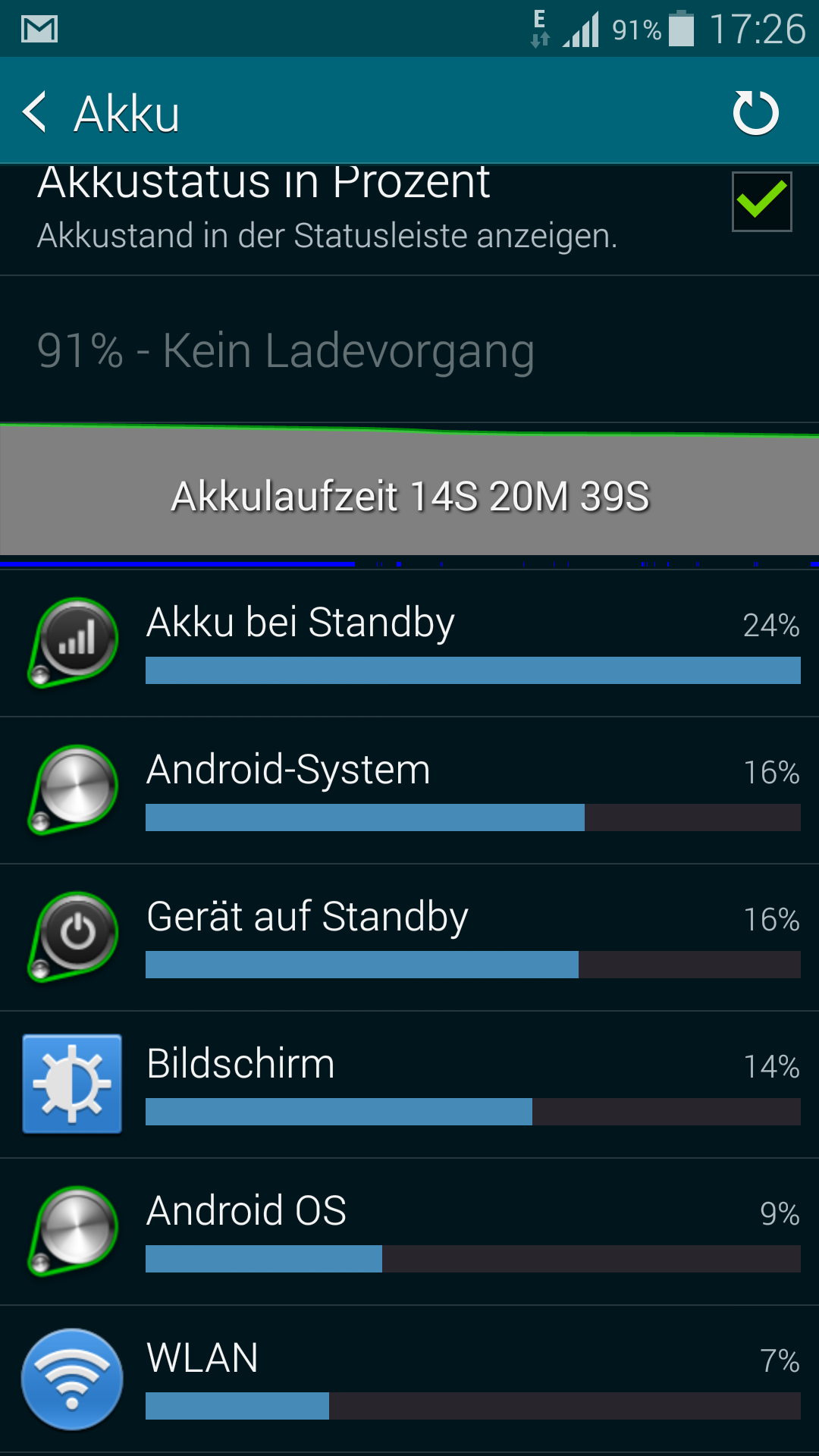This screenshot has width=819, height=1456.
Task: Refresh the battery usage data
Action: click(755, 113)
